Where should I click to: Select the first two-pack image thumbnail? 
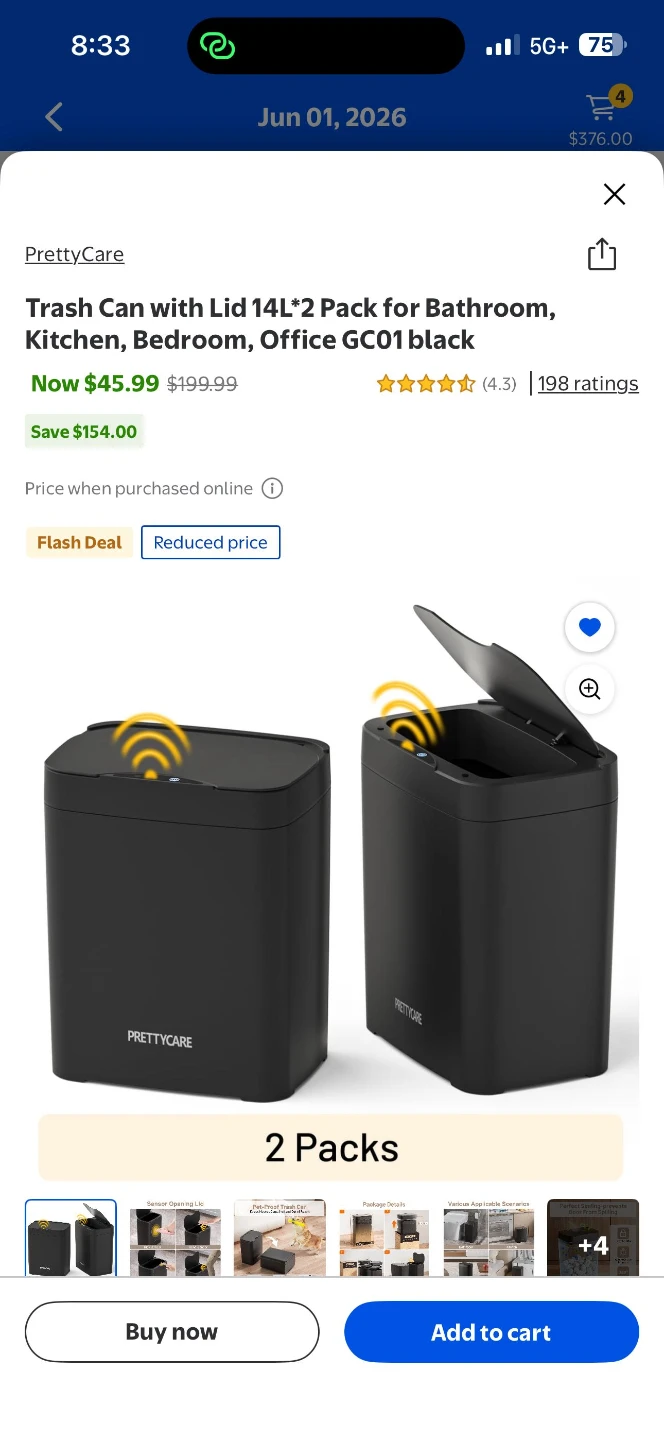[71, 1238]
